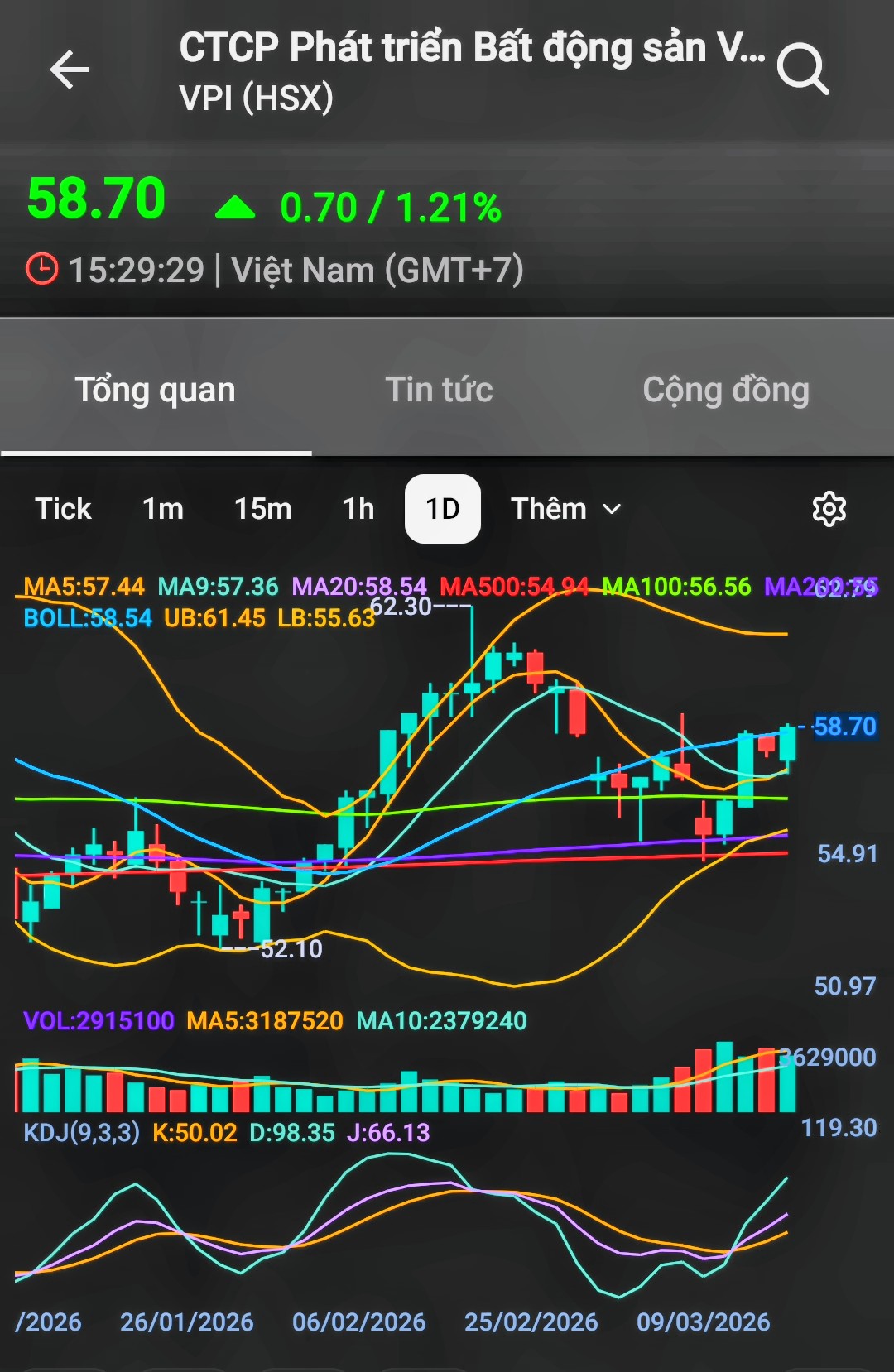Go back using the arrow icon
Screen dimensions: 894x1372
pos(70,70)
